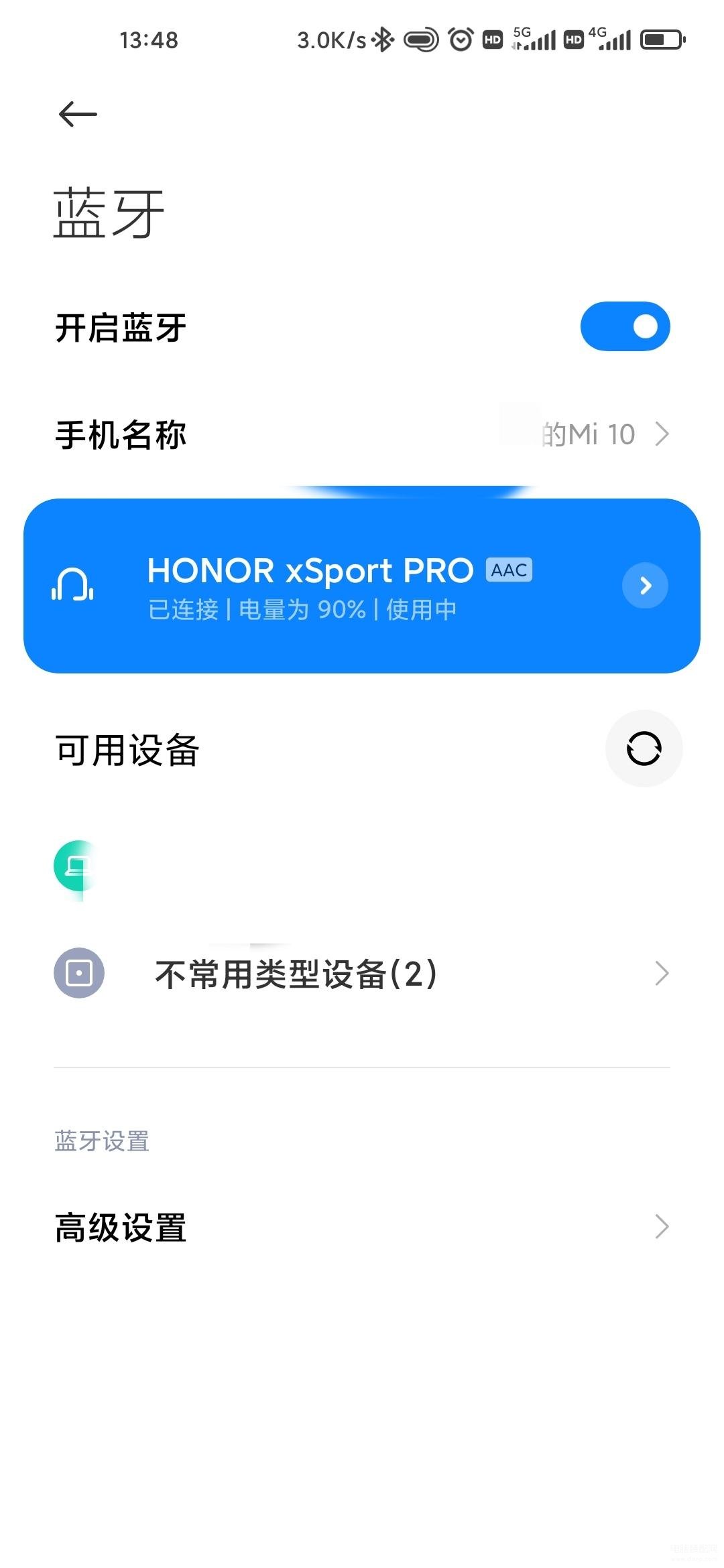Open HONOR xSport PRO device details arrow

(645, 586)
